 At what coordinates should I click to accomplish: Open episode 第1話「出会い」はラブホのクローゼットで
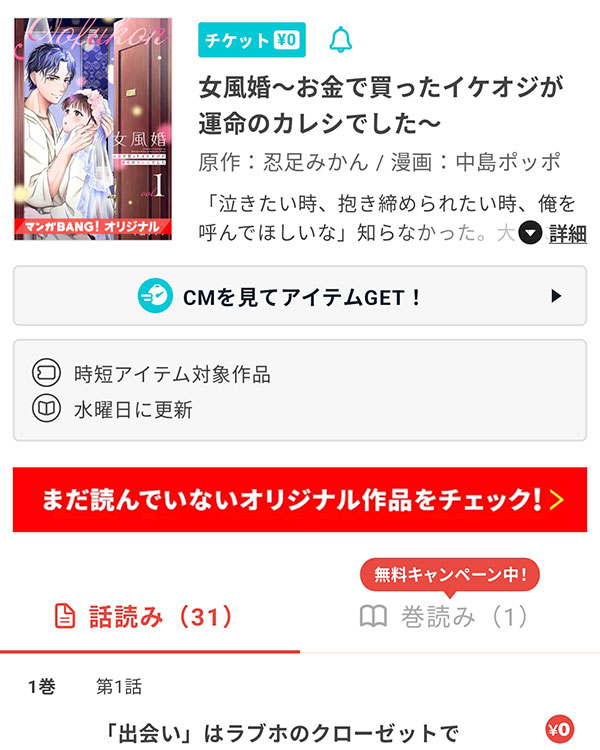pos(288,729)
